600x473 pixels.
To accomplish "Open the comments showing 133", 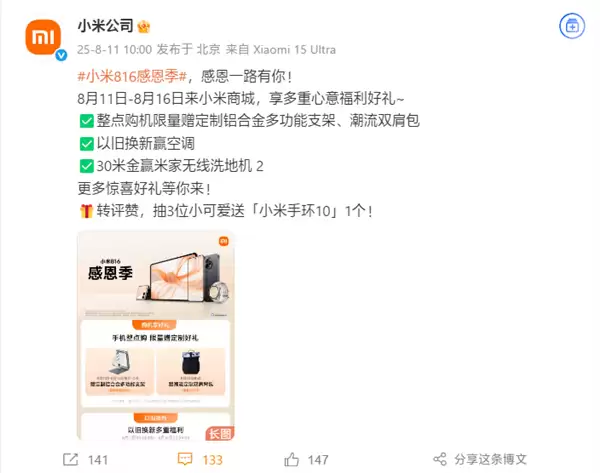I will 199,459.
